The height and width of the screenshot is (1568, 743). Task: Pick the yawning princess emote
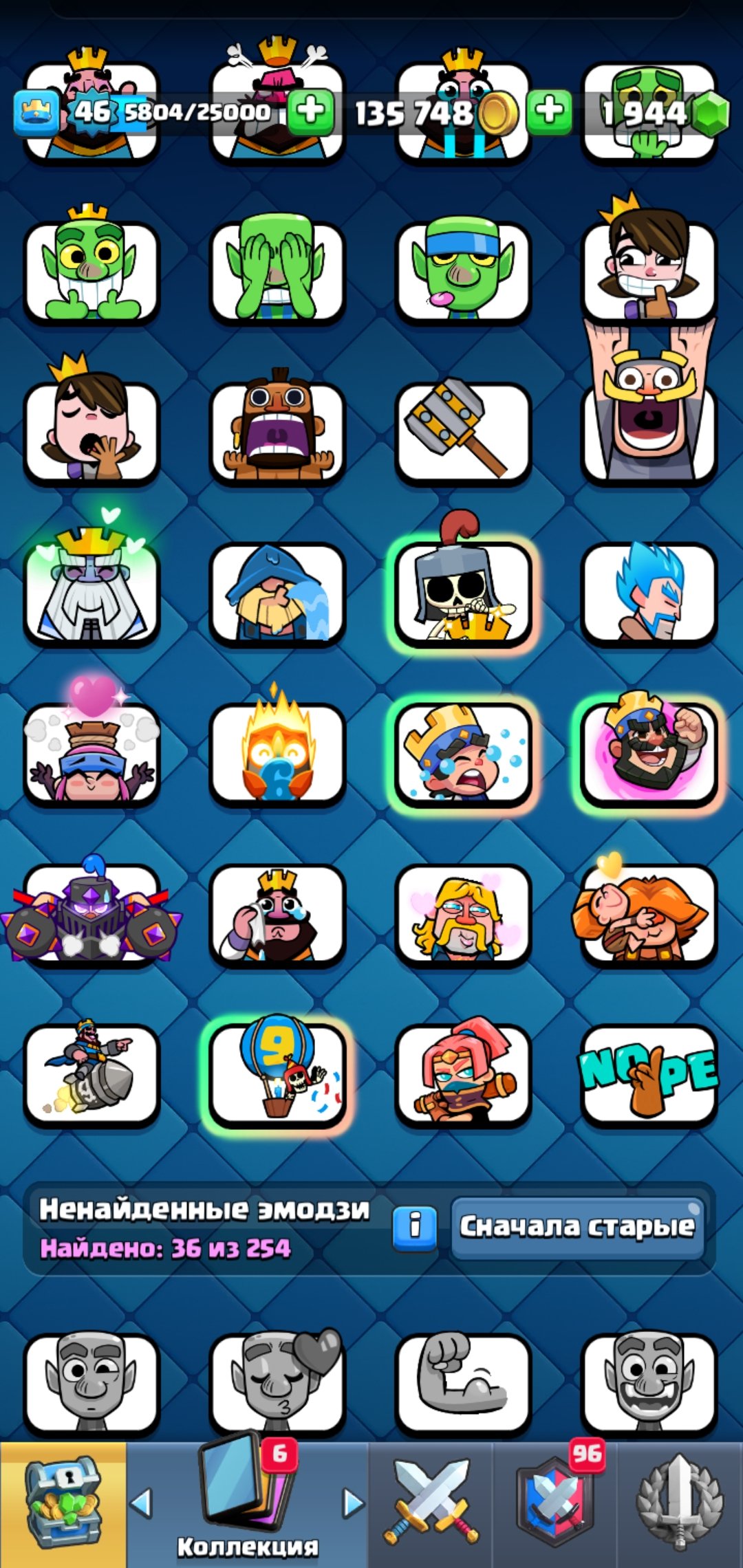91,432
